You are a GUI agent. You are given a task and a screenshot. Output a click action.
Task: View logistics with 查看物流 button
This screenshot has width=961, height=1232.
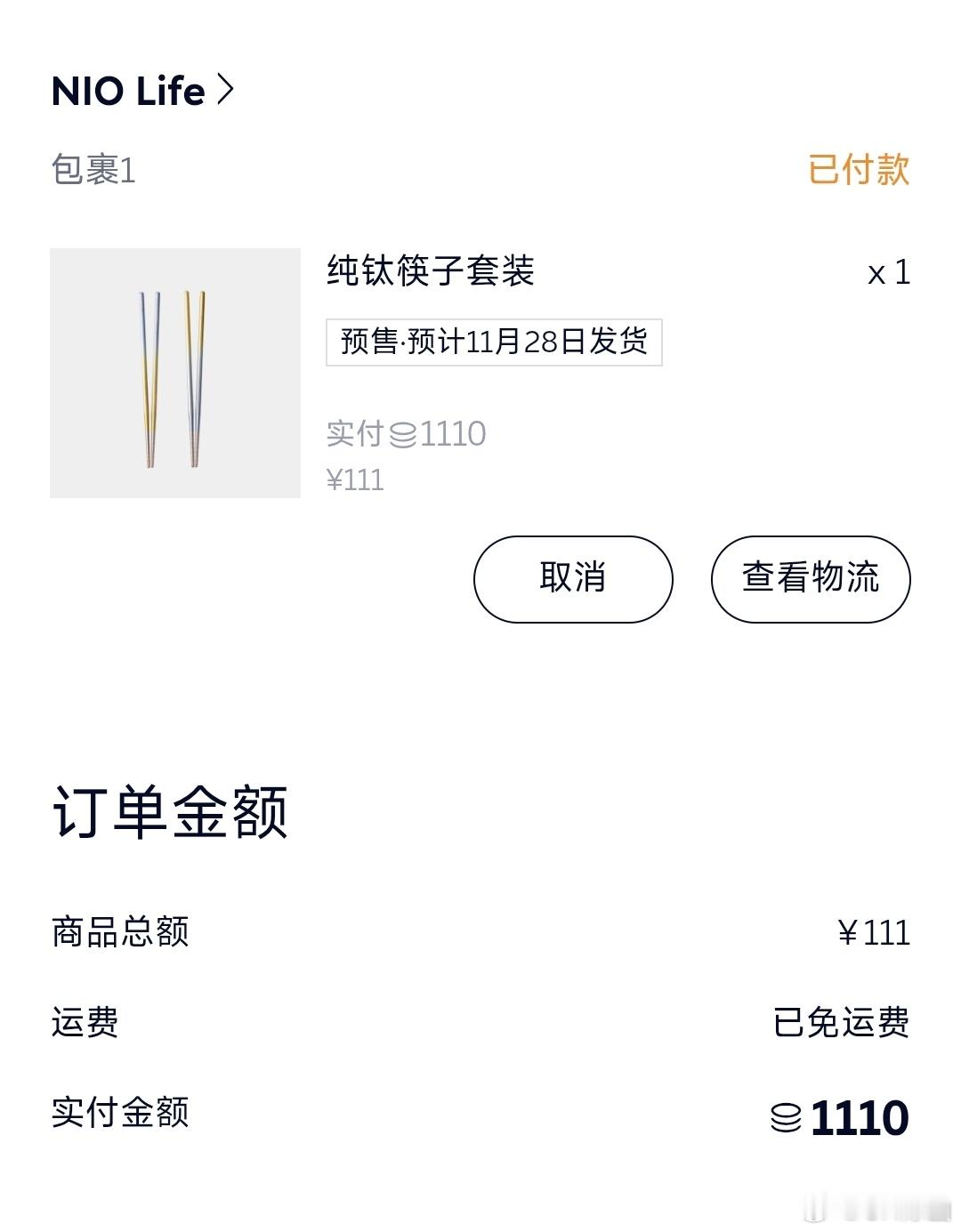click(810, 578)
